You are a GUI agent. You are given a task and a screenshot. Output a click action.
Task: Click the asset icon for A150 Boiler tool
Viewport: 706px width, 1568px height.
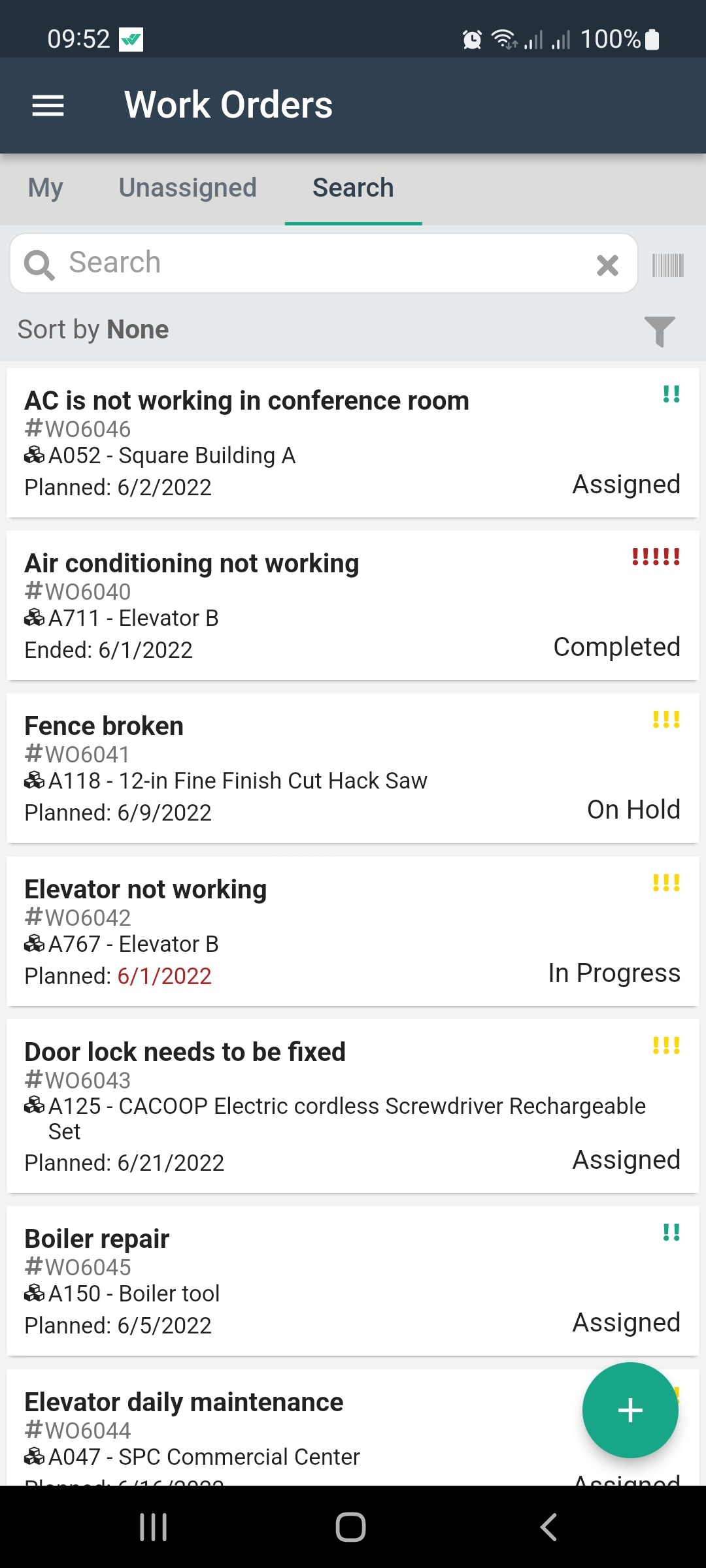34,1292
